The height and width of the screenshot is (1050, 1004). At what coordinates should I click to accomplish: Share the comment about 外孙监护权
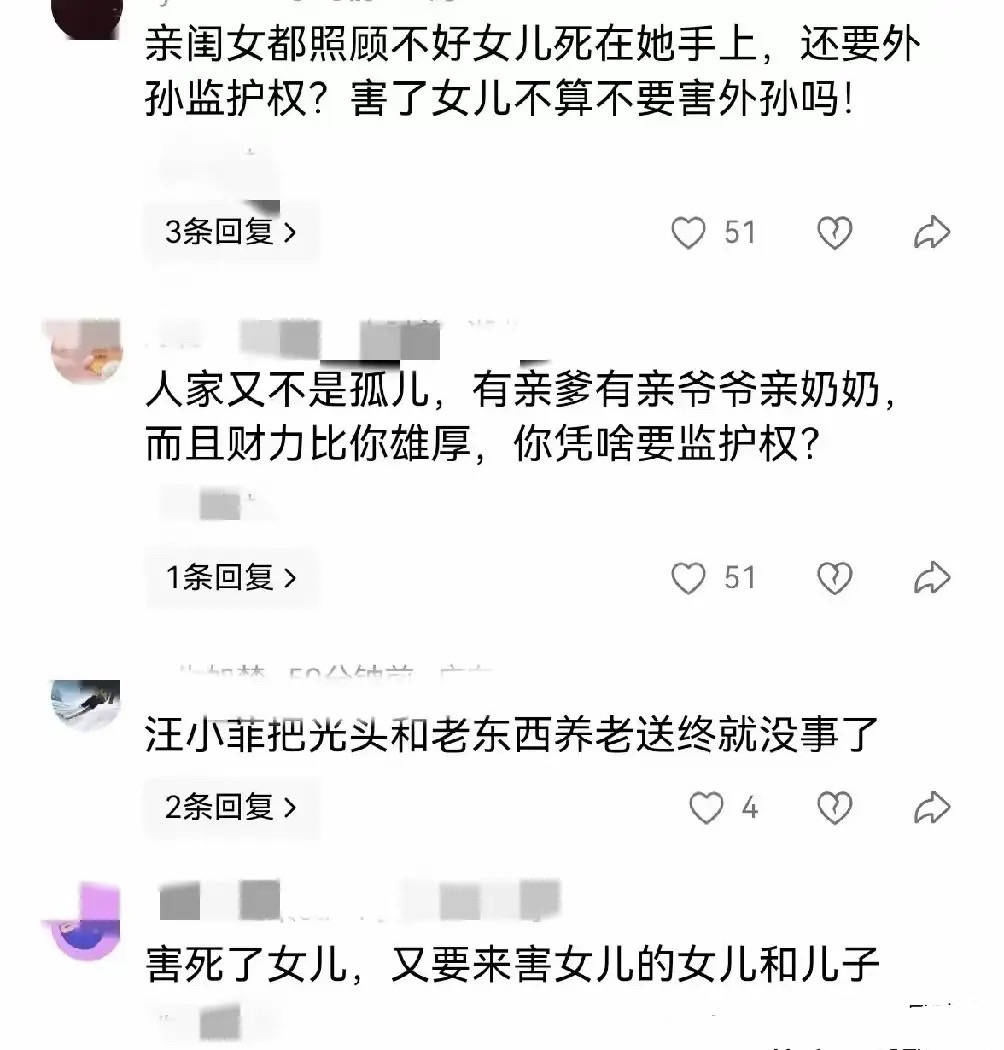pyautogui.click(x=931, y=233)
